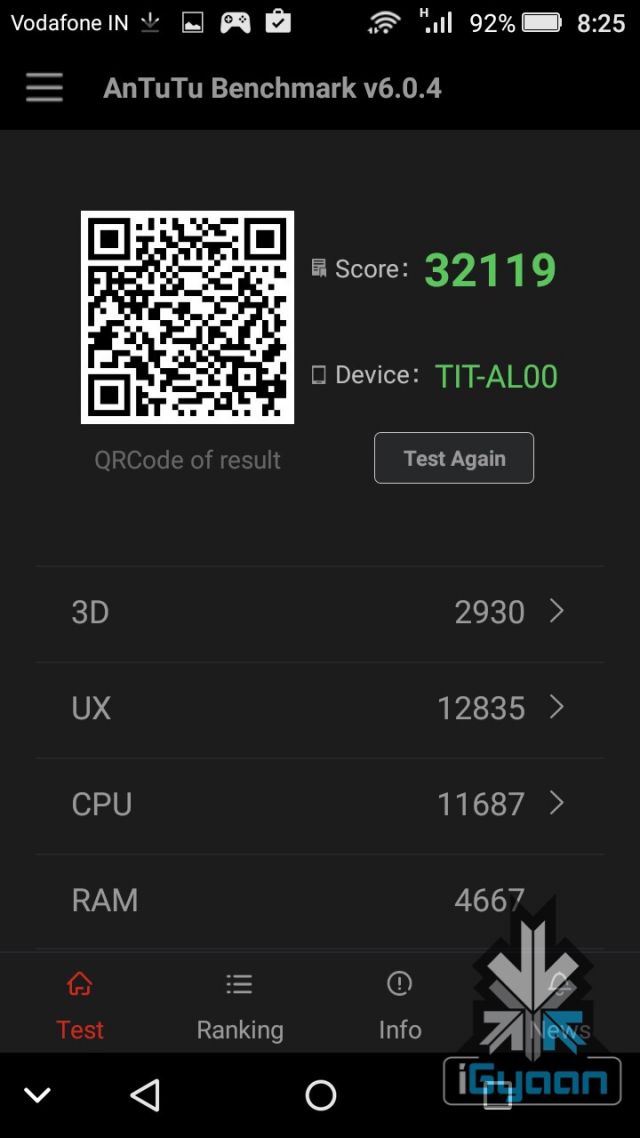Screen dimensions: 640x1138
Task: Switch to the Ranking tab
Action: [x=240, y=1006]
